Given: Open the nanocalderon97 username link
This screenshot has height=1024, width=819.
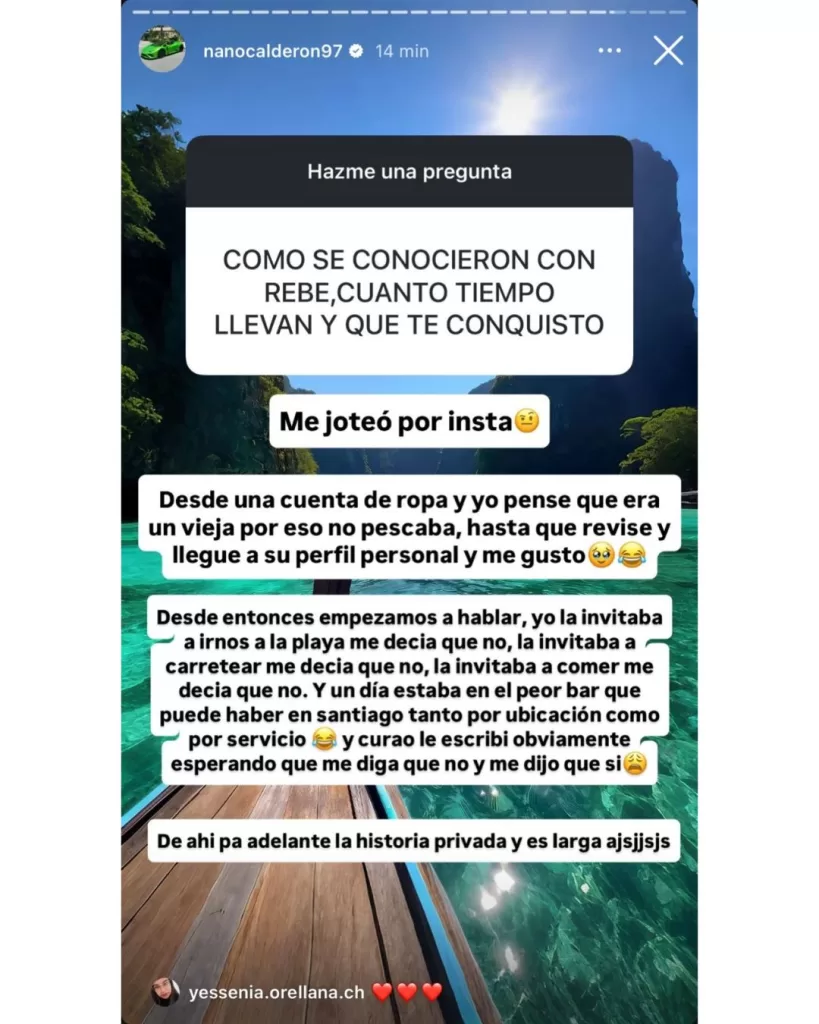Looking at the screenshot, I should [273, 51].
